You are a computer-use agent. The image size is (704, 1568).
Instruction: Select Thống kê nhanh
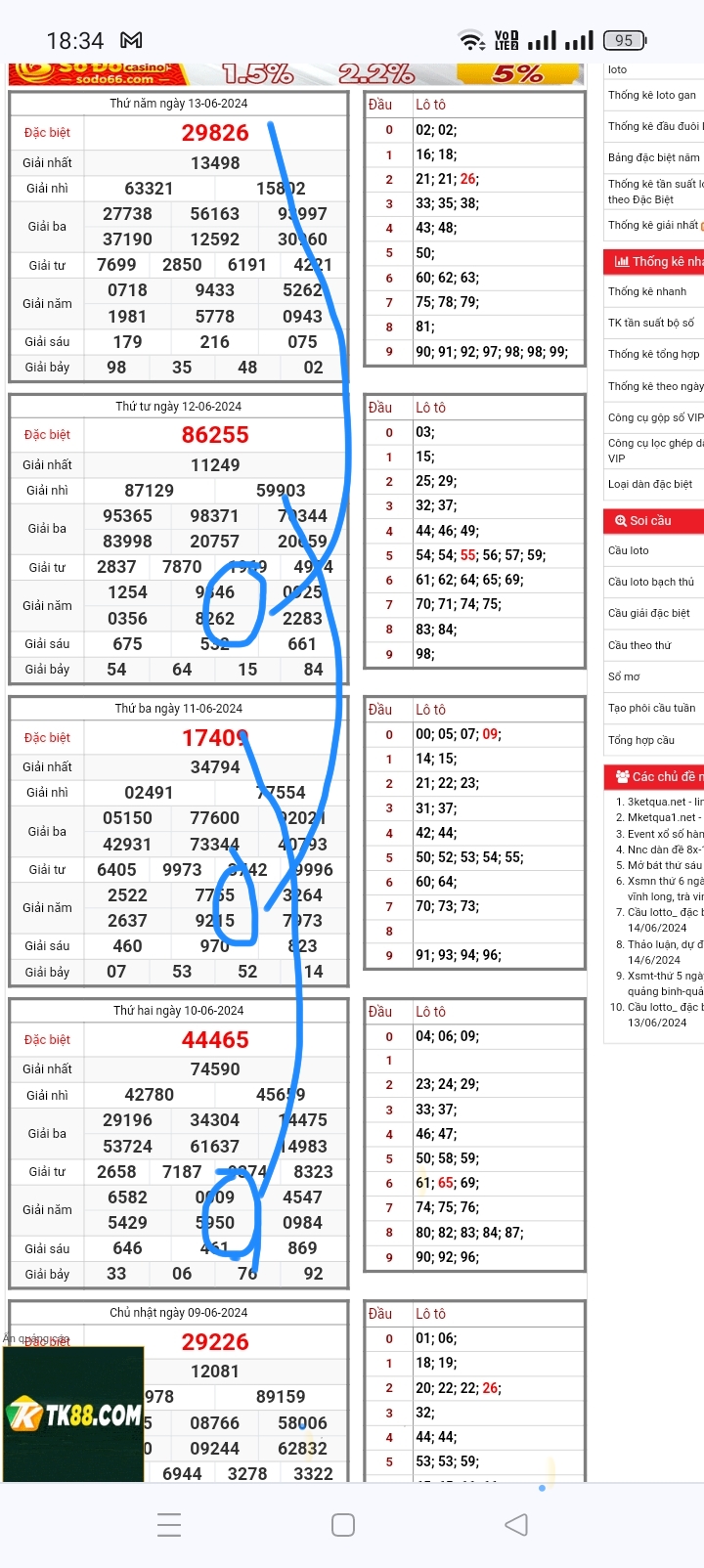point(647,291)
